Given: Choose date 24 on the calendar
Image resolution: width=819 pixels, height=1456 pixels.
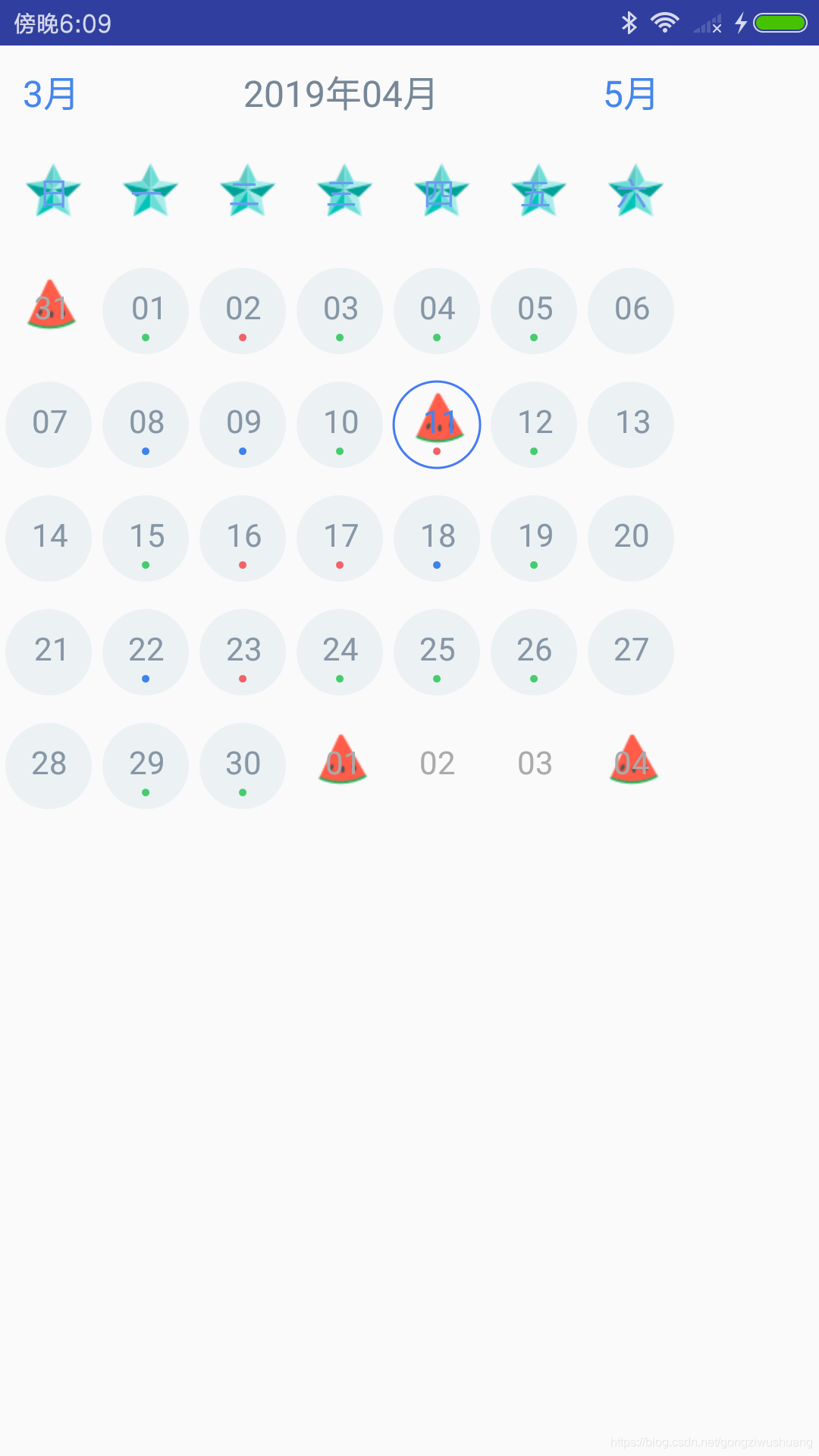Looking at the screenshot, I should pyautogui.click(x=340, y=652).
